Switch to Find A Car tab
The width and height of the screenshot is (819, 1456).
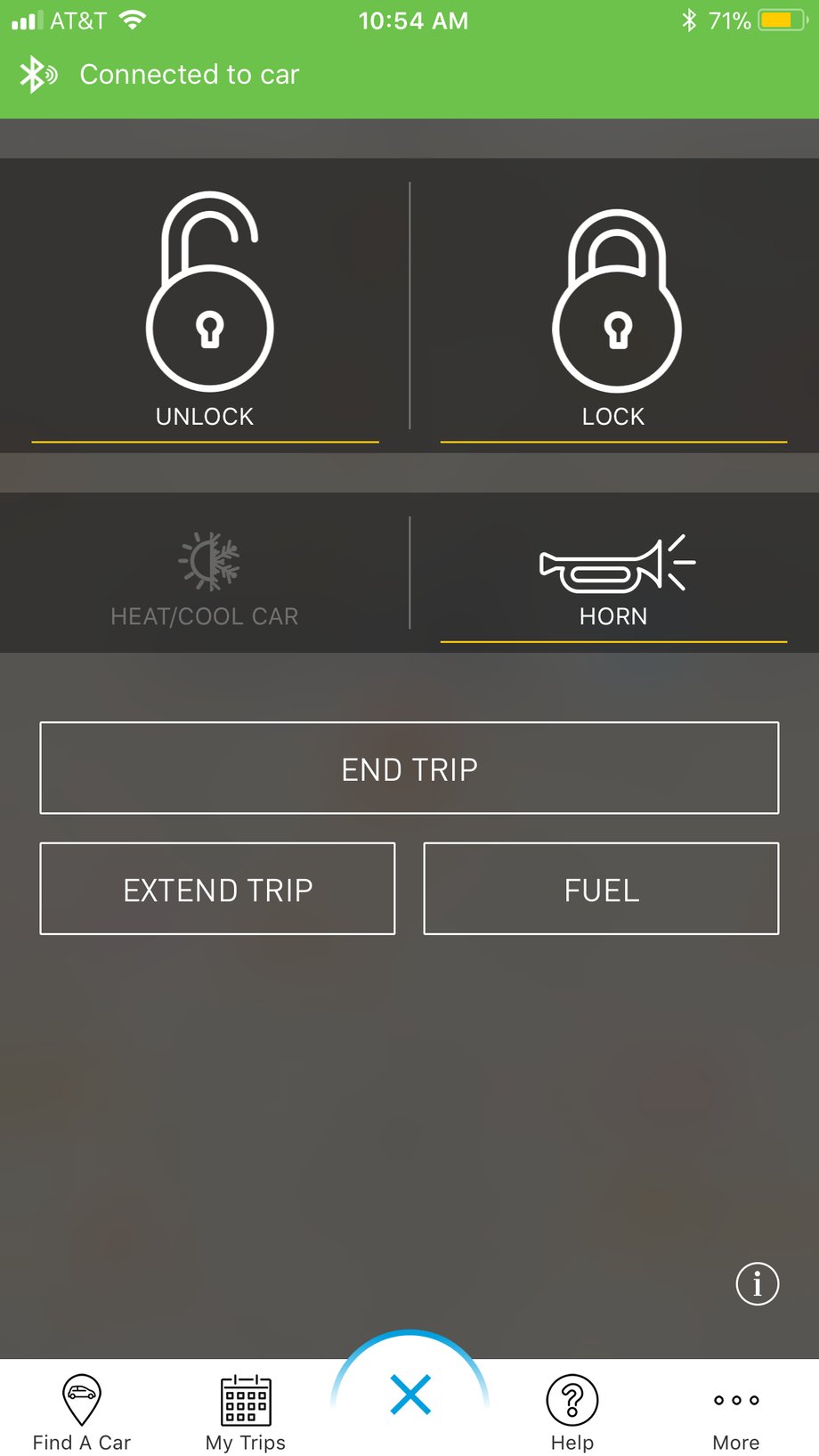[82, 1413]
